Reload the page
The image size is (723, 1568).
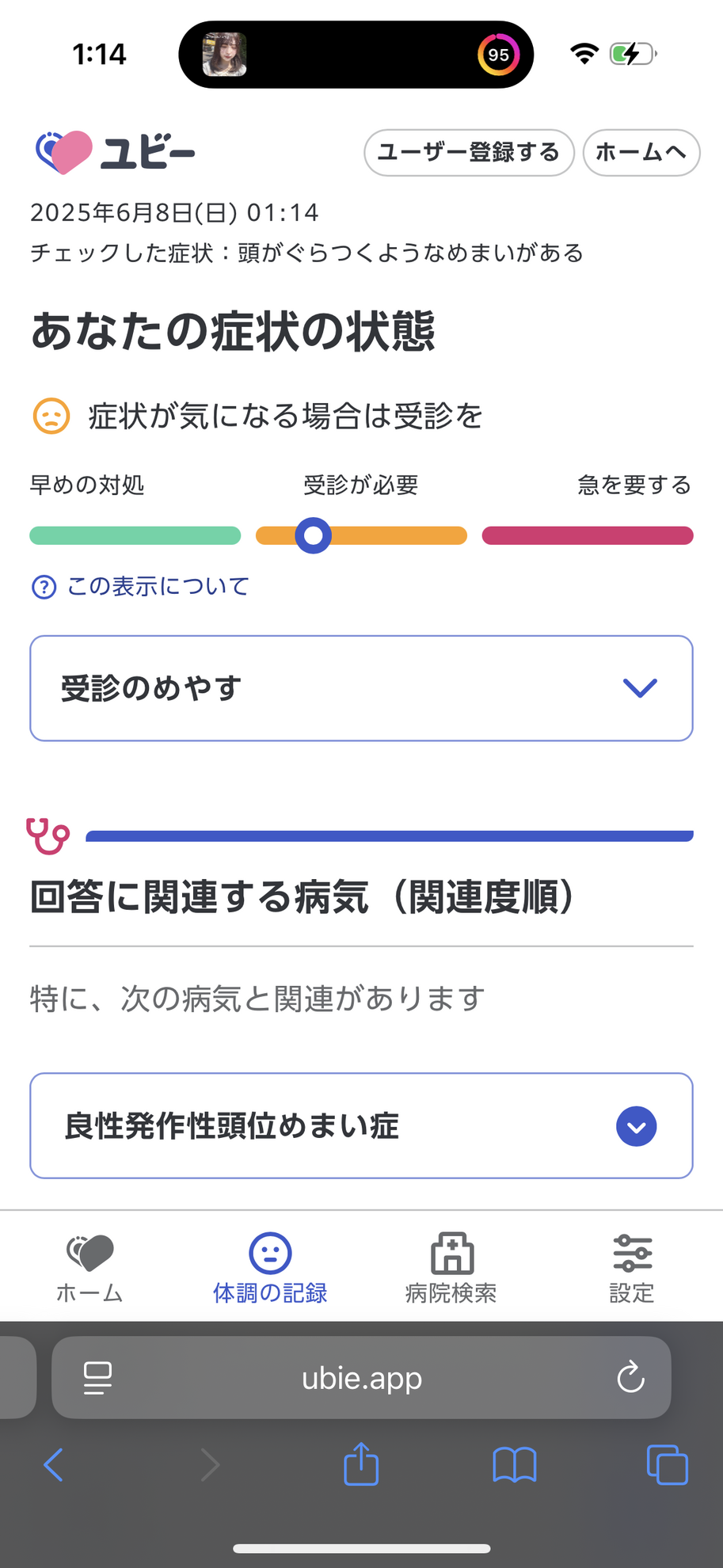tap(630, 1378)
